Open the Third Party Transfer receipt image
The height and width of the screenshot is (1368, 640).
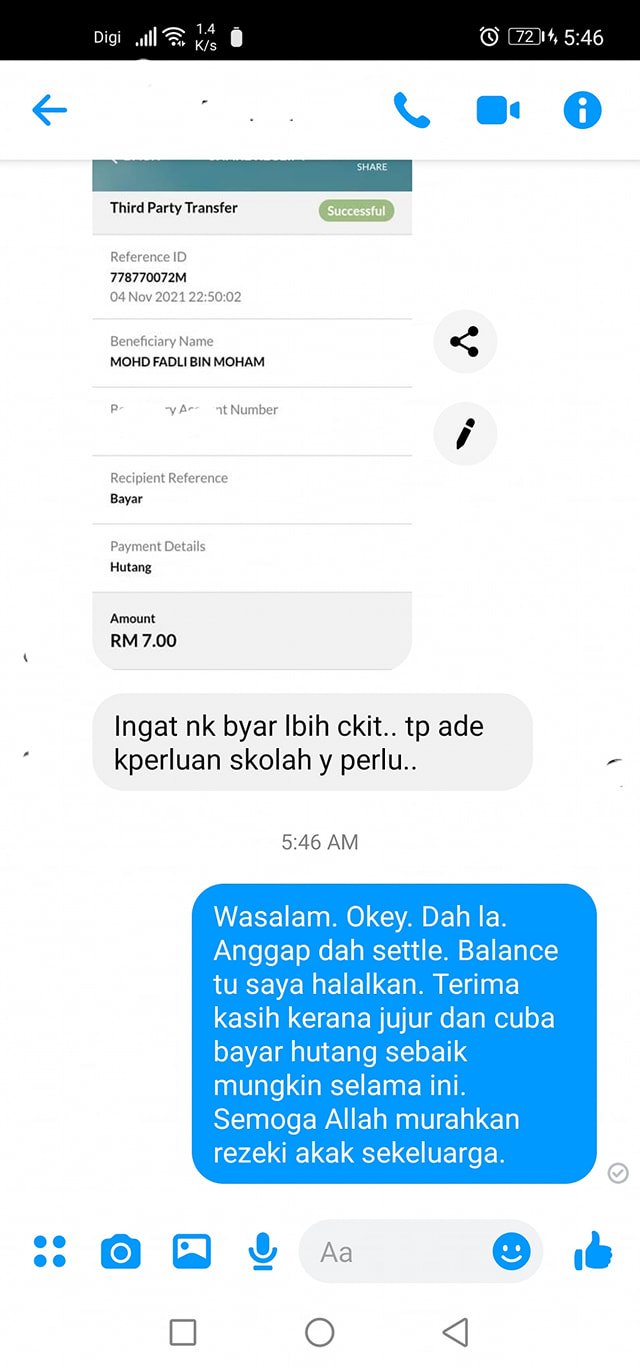[x=252, y=420]
